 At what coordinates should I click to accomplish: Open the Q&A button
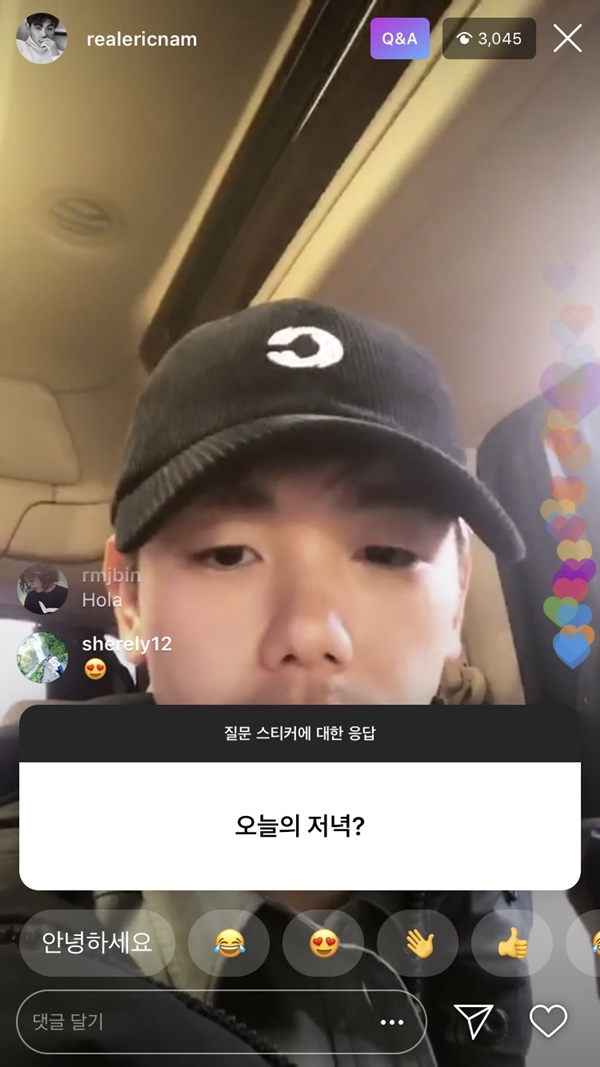399,39
